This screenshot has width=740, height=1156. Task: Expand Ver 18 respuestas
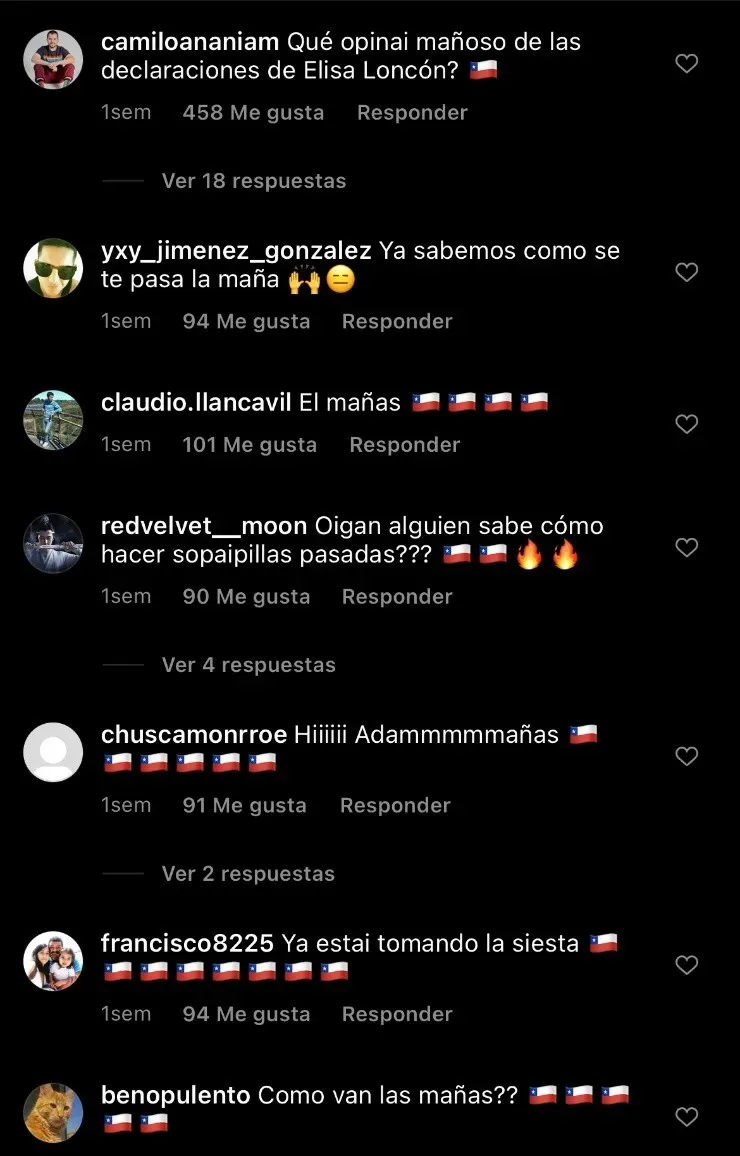coord(253,181)
